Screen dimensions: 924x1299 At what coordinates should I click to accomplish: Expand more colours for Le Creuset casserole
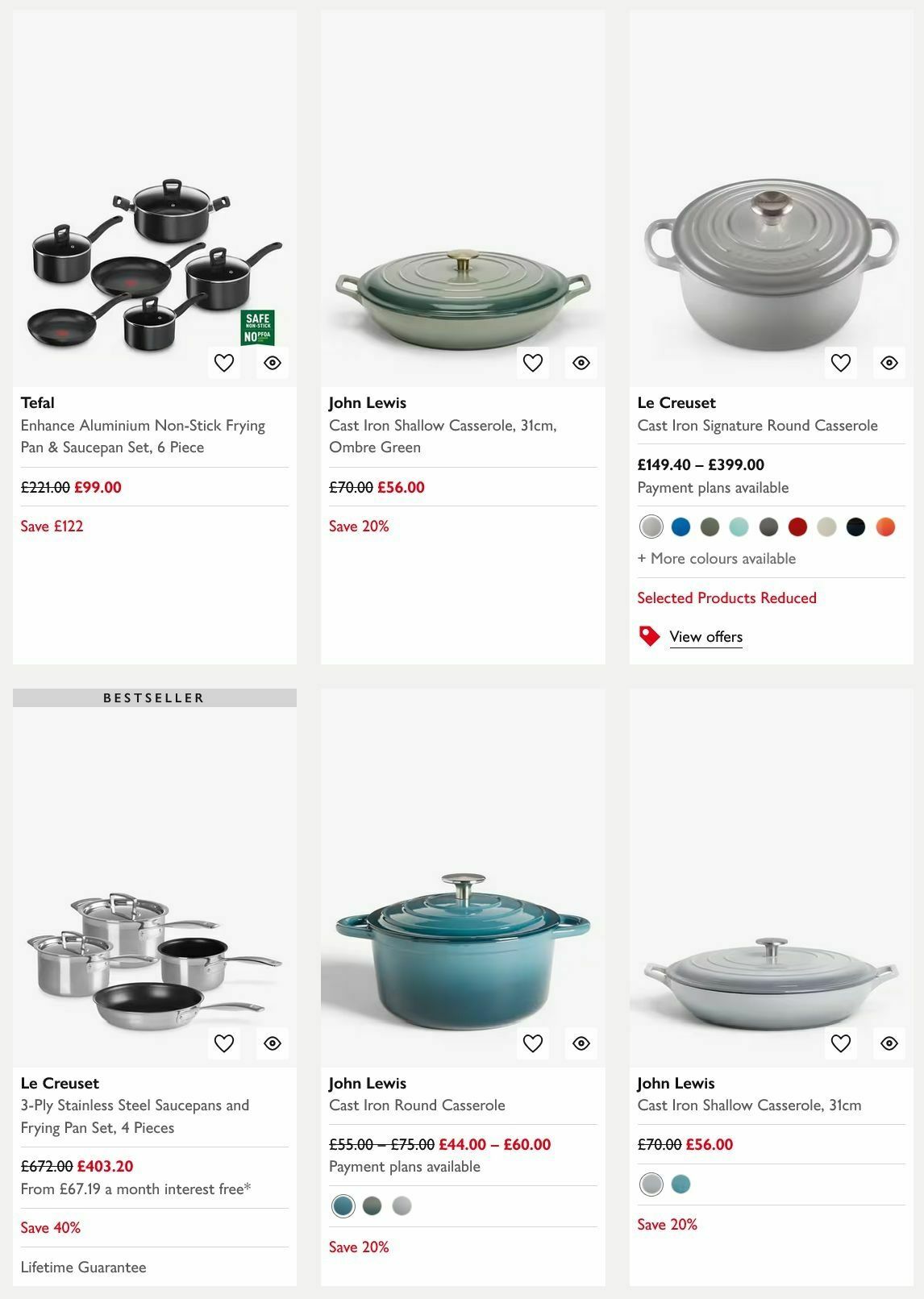tap(716, 558)
